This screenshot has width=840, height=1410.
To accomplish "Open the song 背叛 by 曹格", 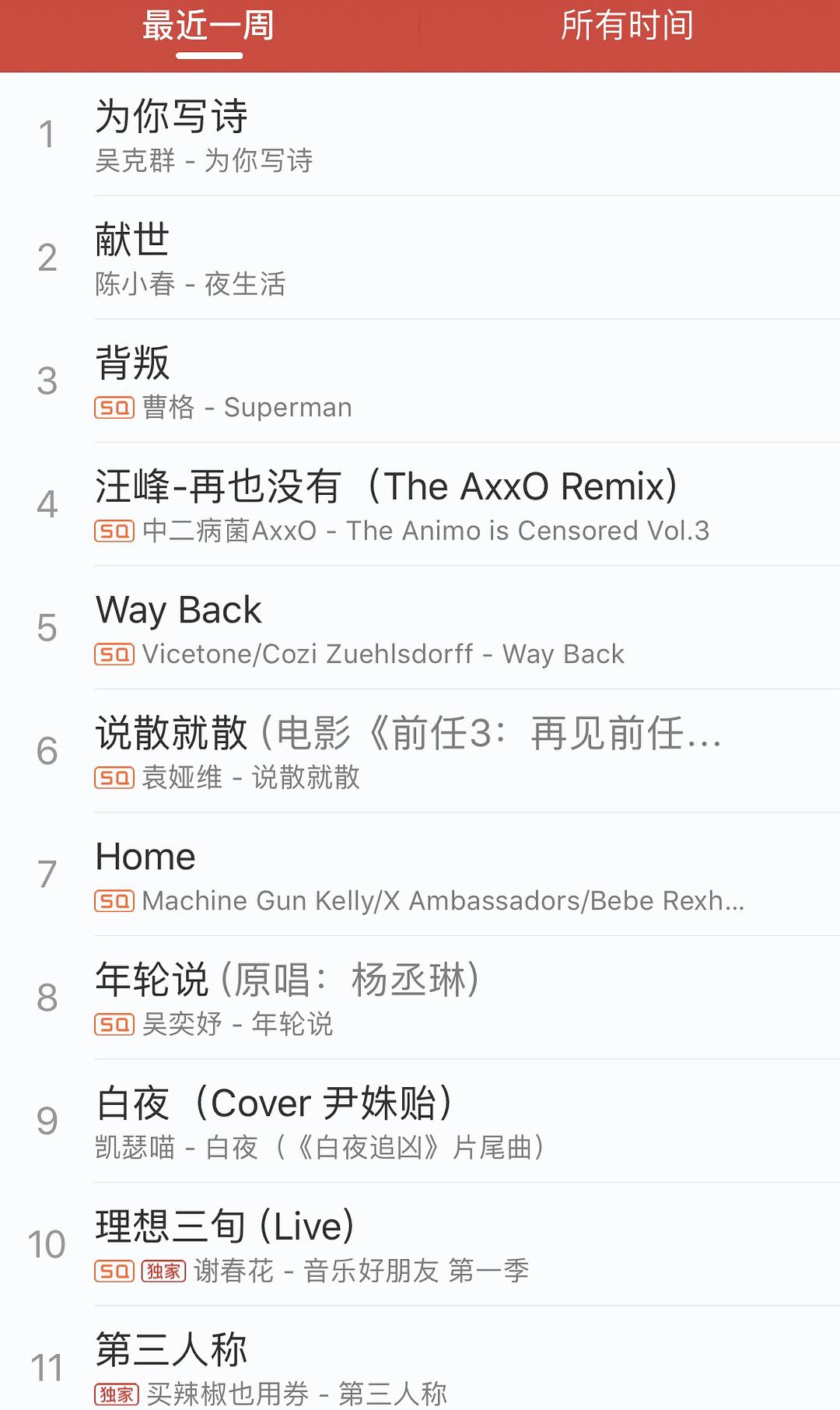I will click(420, 381).
